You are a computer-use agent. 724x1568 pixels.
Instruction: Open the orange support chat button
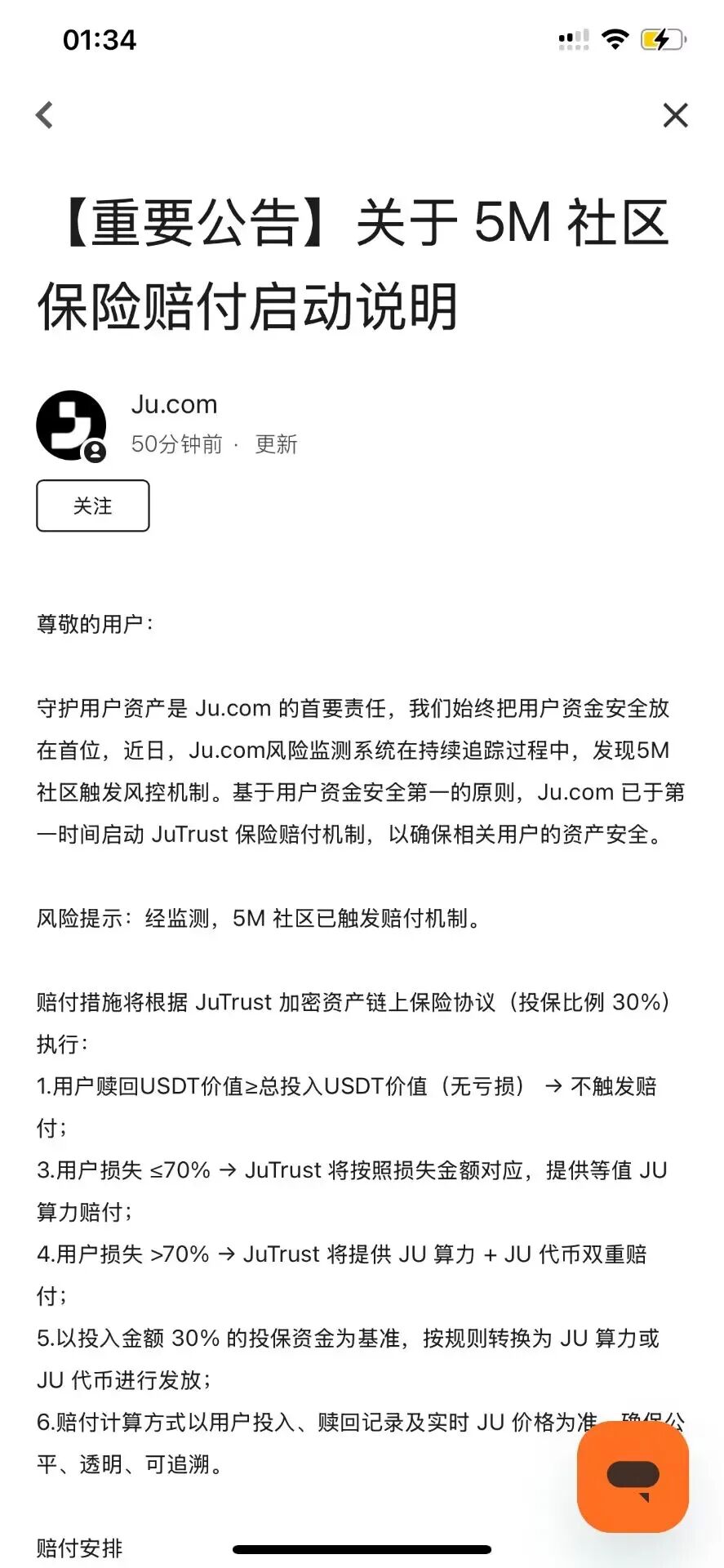click(633, 1476)
